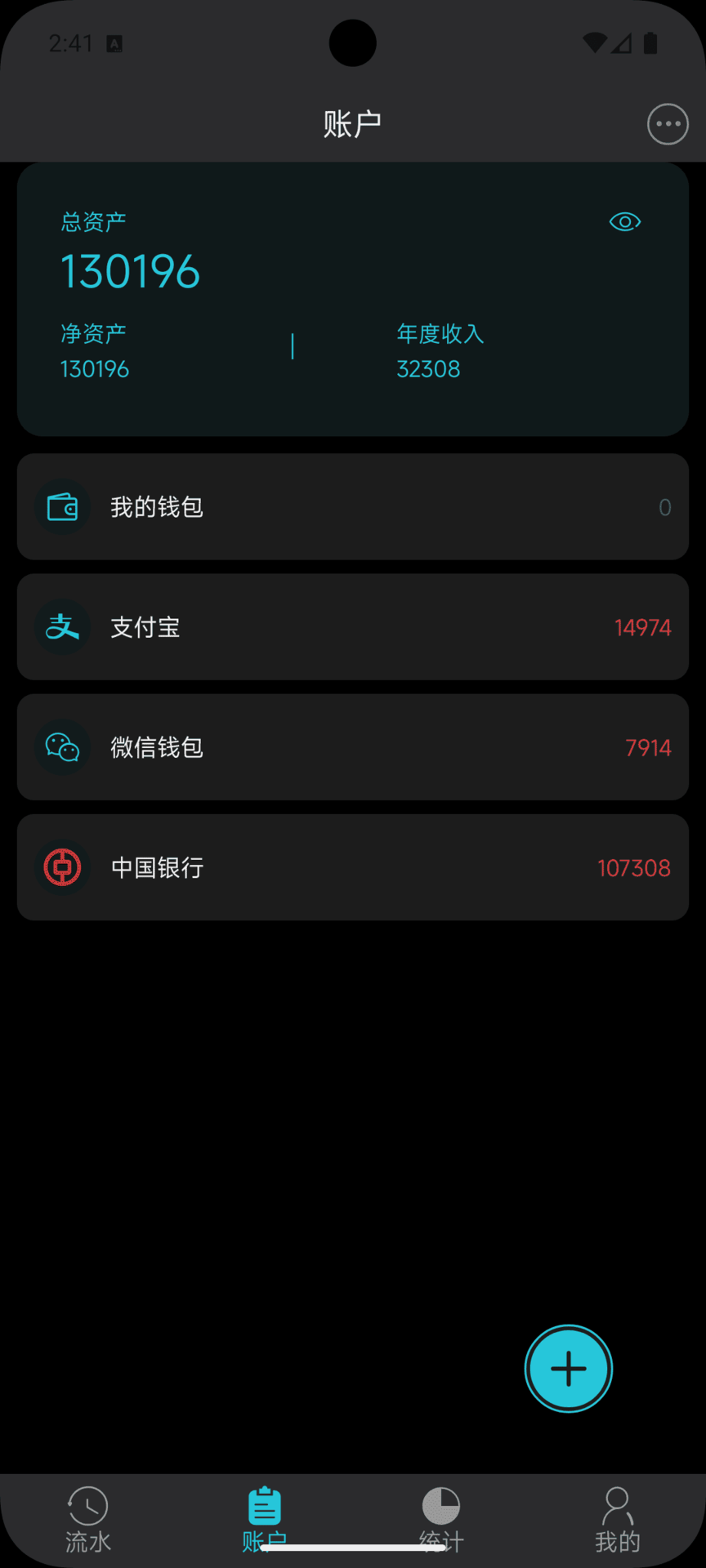
Task: Click the wallet icon next to 我的钱包
Action: click(x=63, y=506)
